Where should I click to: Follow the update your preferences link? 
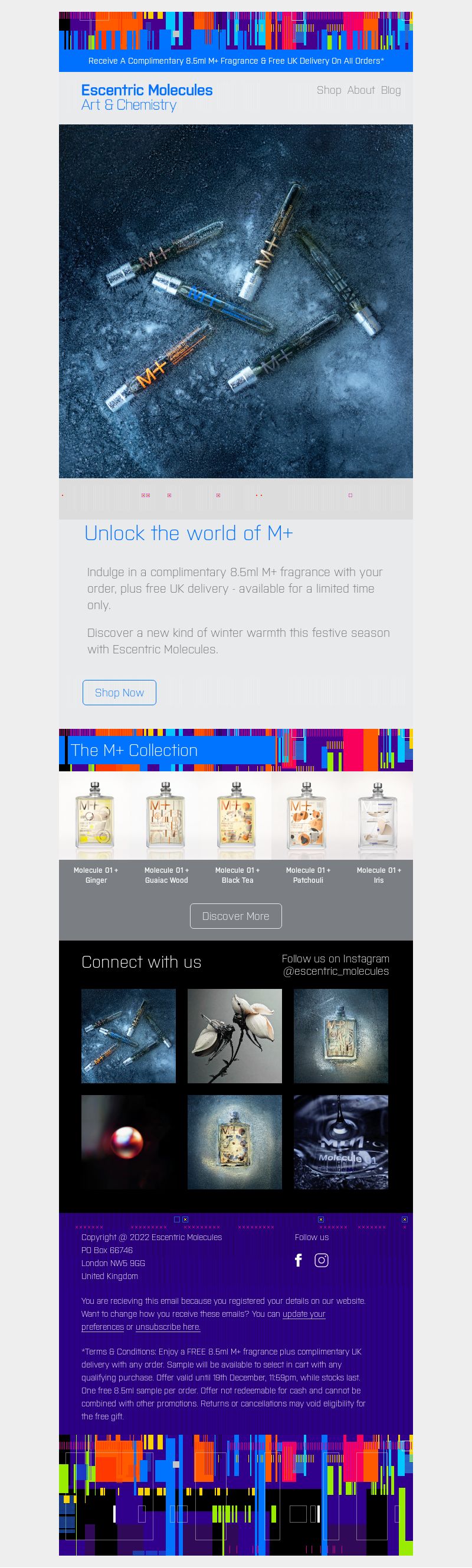click(x=303, y=1314)
